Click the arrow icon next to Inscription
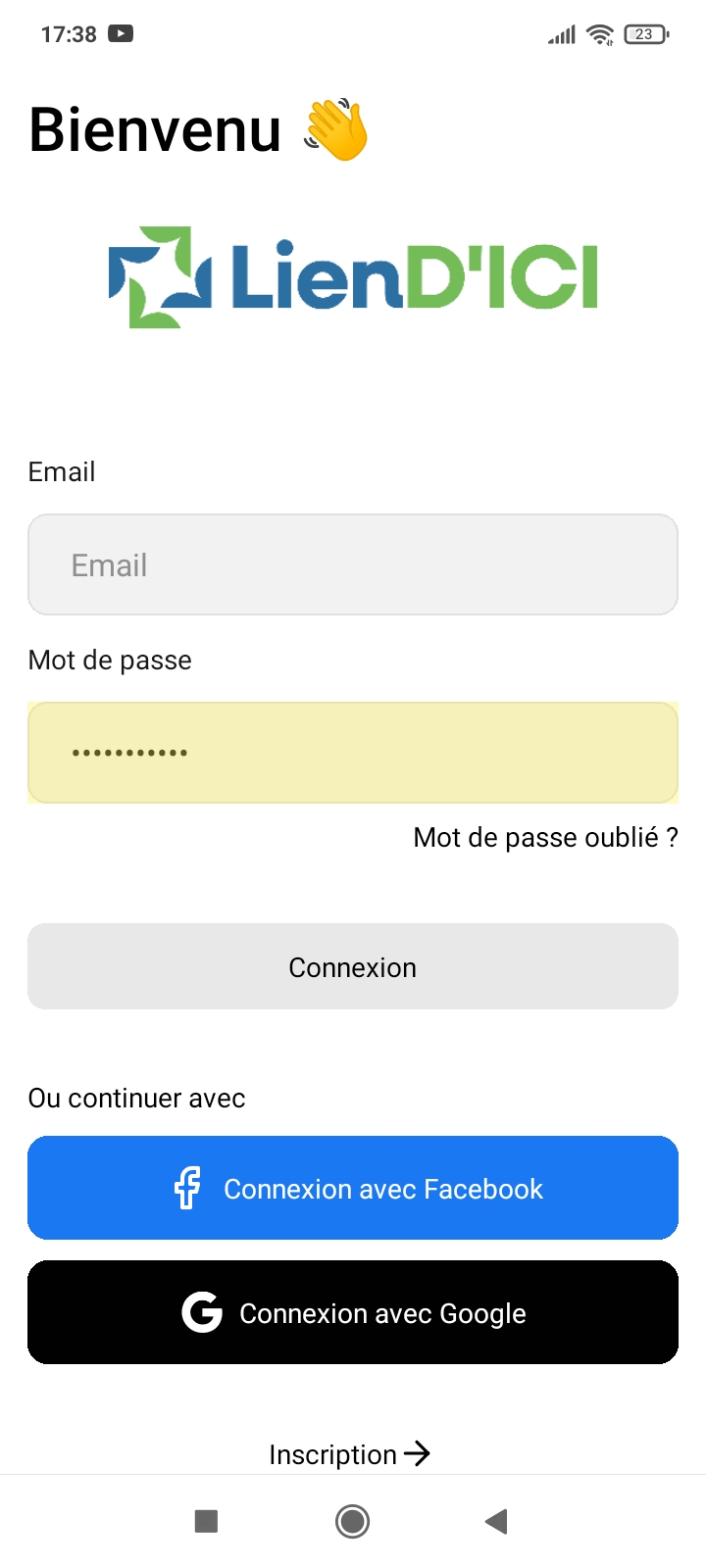 point(419,1453)
